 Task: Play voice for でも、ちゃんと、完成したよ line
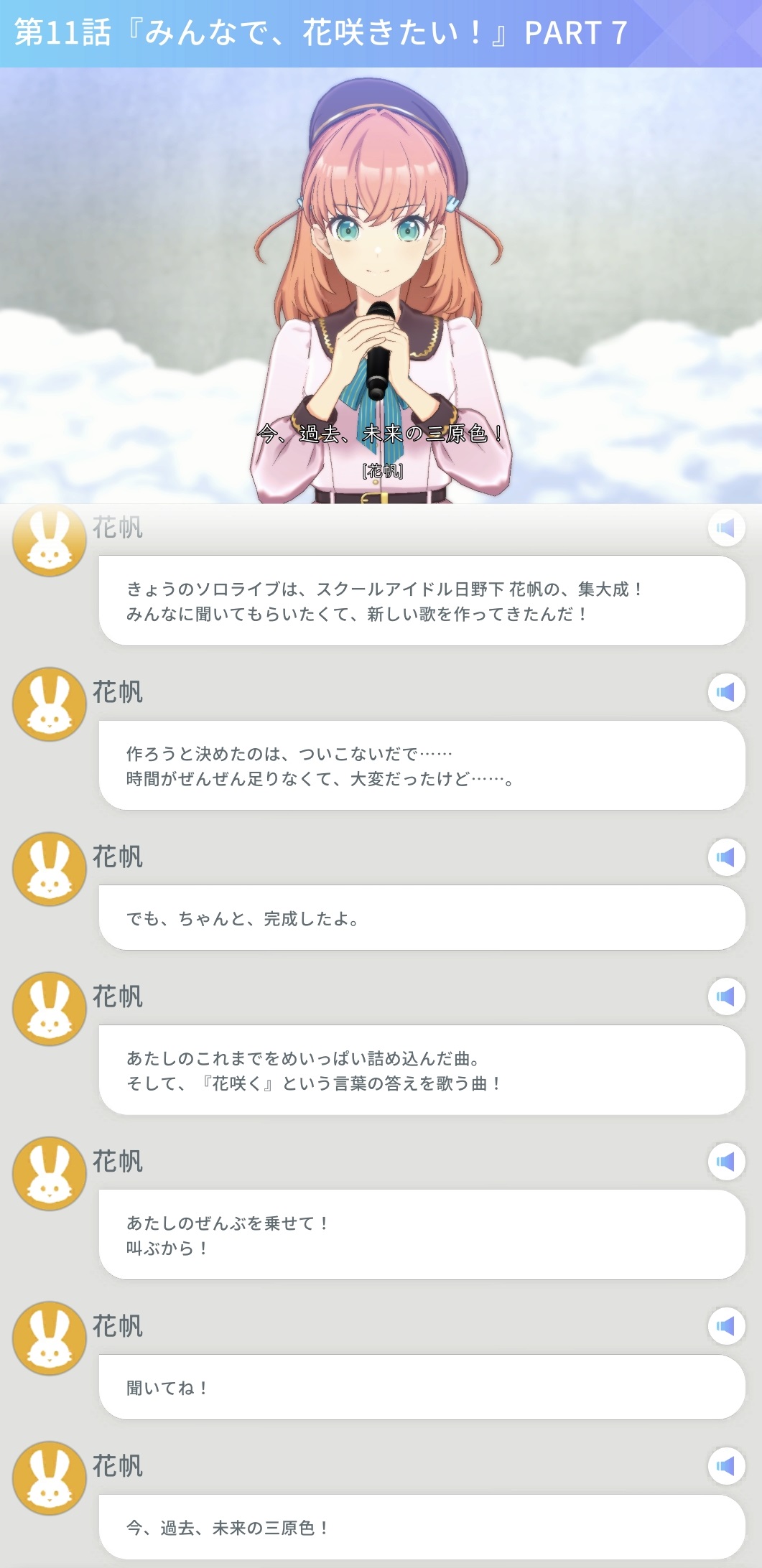pyautogui.click(x=726, y=857)
